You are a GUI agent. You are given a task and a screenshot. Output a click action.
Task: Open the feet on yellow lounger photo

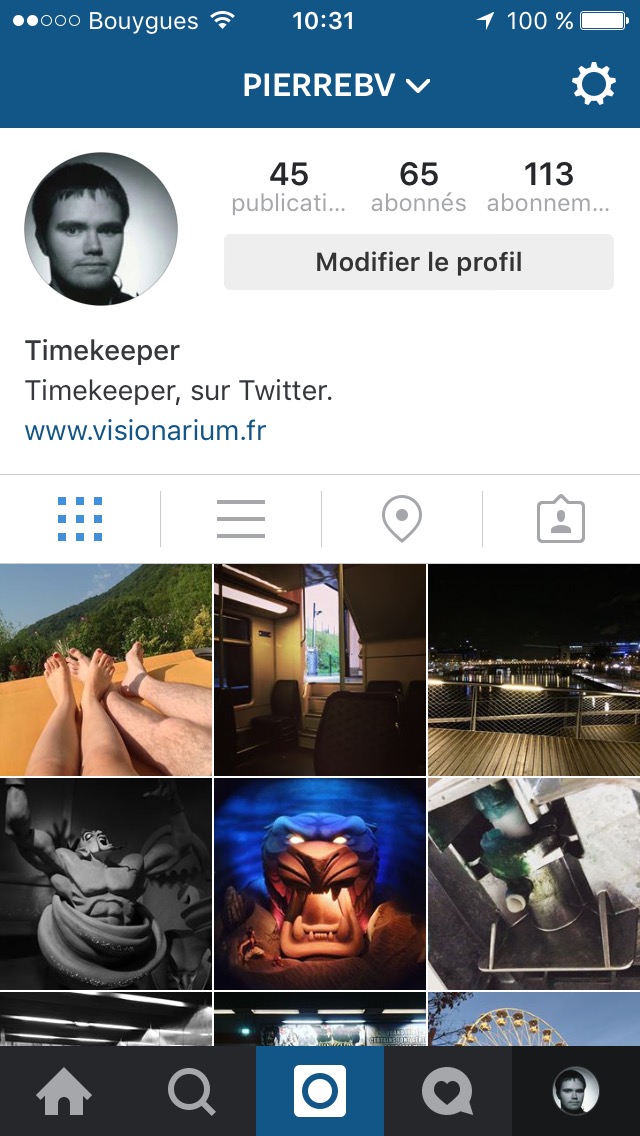[106, 670]
